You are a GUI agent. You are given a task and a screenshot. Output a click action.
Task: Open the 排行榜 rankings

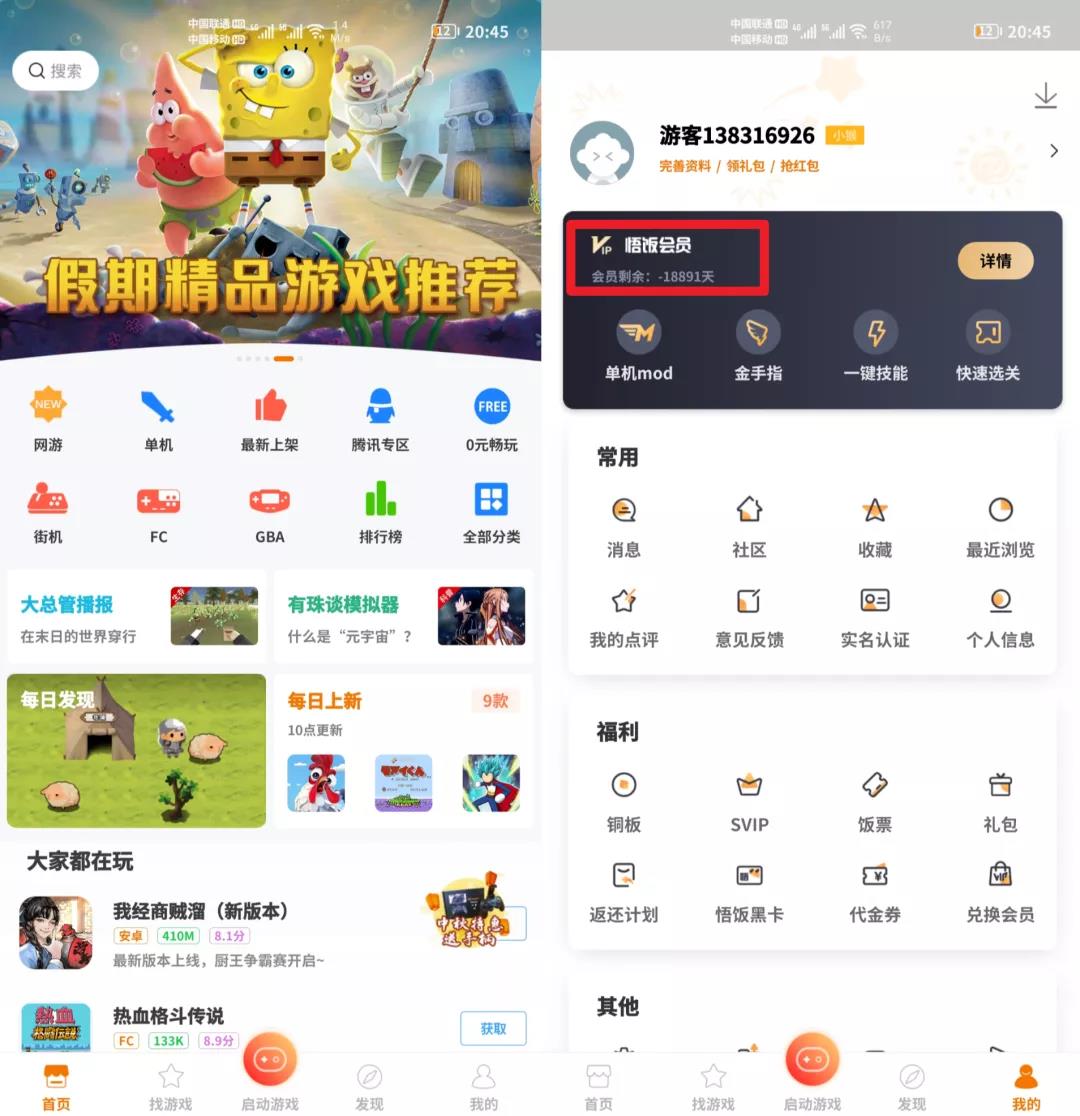[x=380, y=512]
